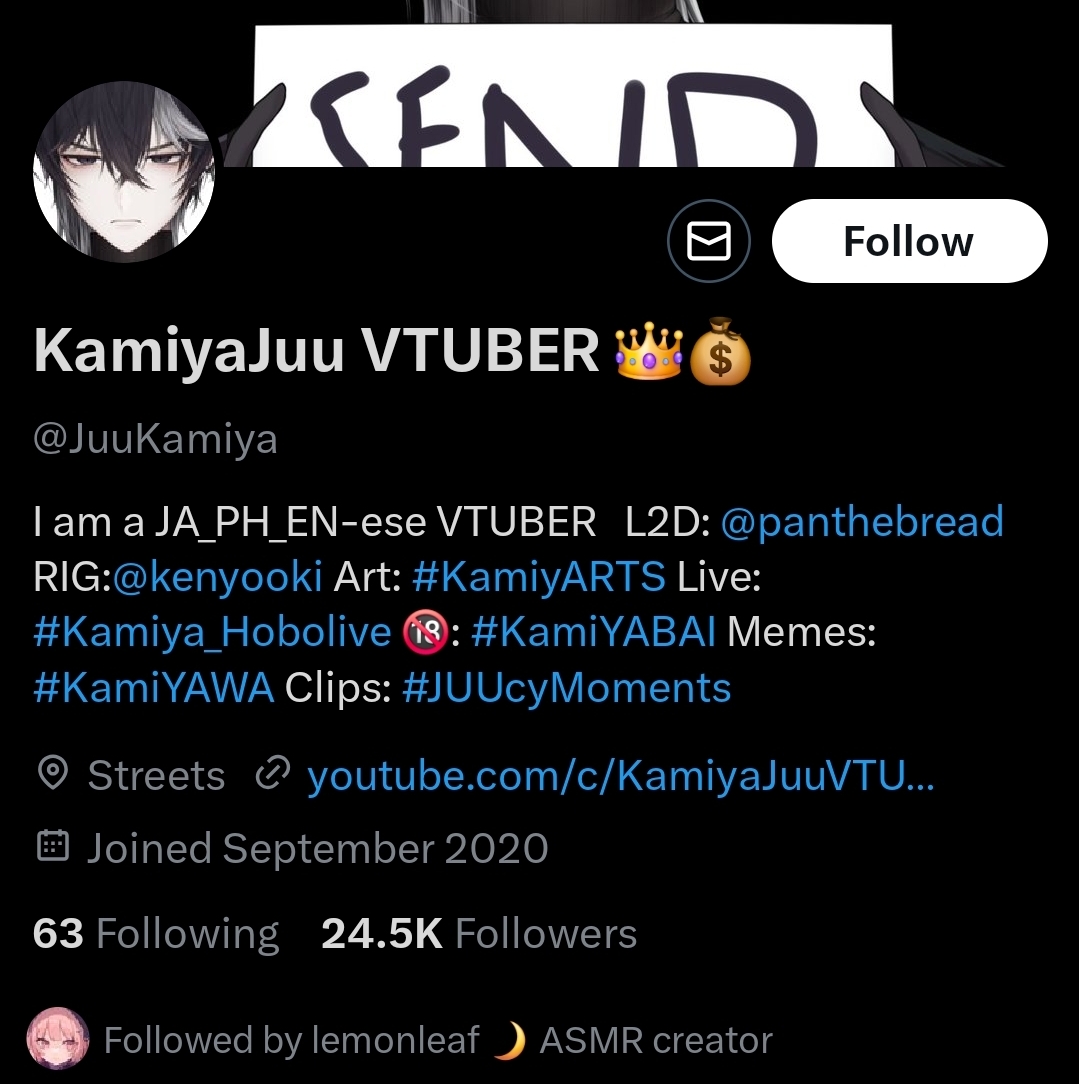Show the 24.5K Followers list

[x=479, y=933]
